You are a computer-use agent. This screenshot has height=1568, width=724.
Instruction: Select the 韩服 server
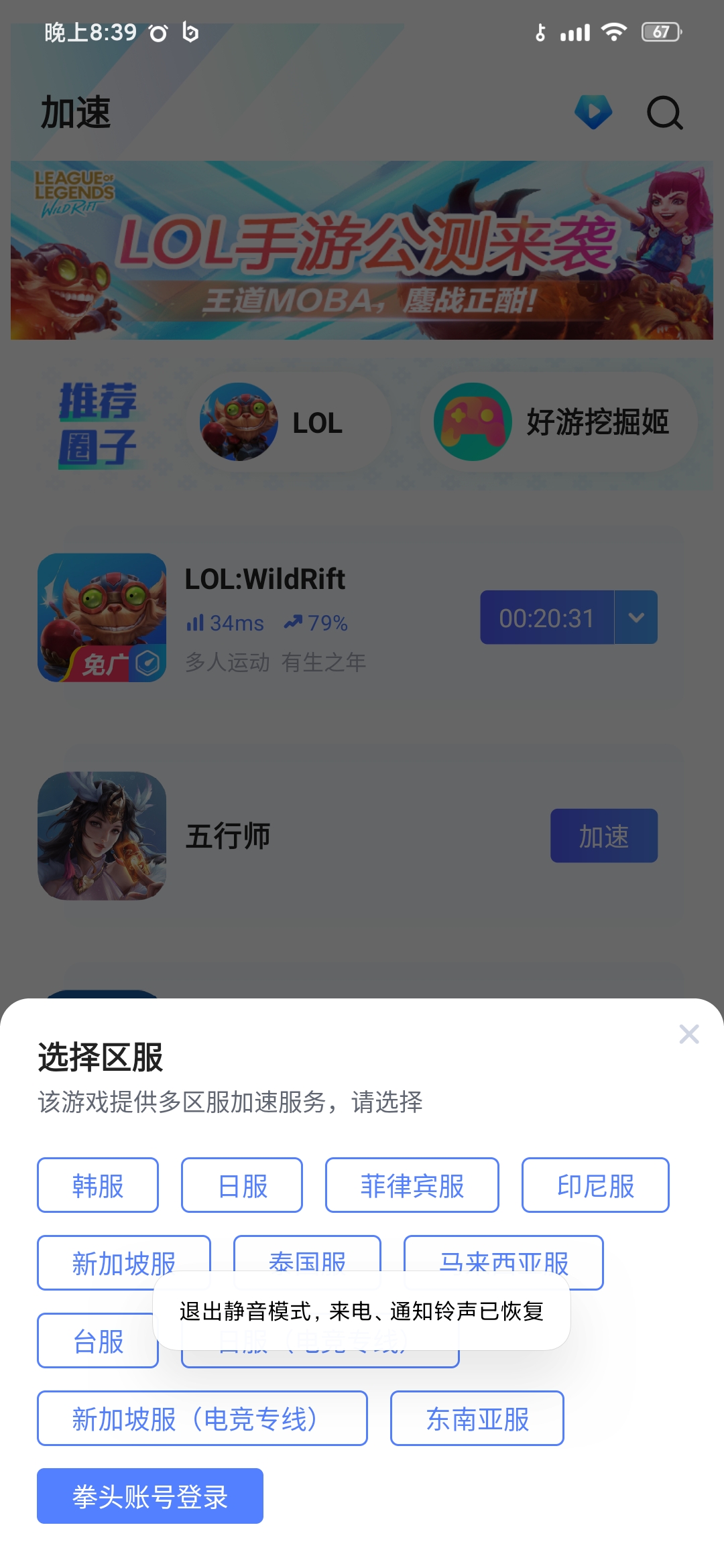[x=98, y=1185]
